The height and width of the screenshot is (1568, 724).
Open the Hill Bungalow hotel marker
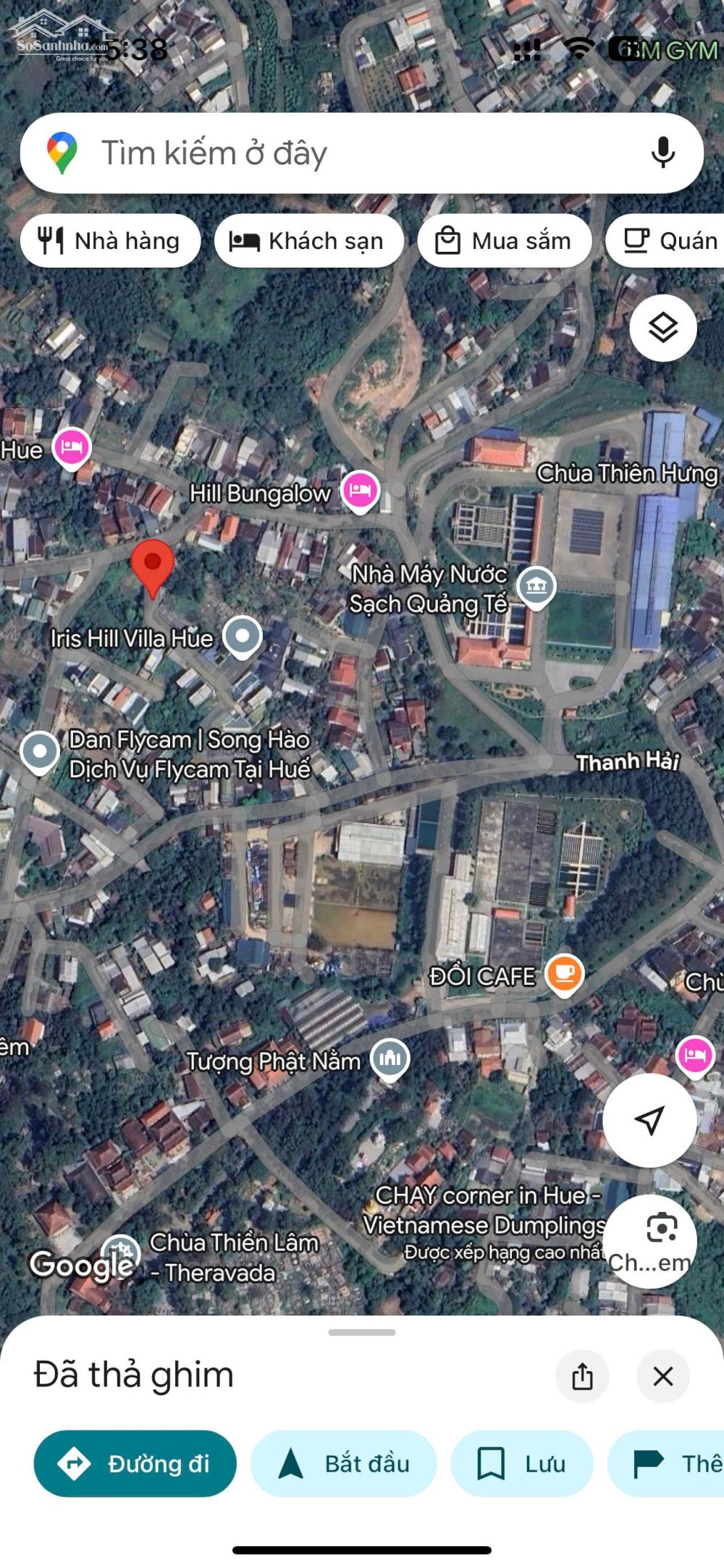click(361, 492)
